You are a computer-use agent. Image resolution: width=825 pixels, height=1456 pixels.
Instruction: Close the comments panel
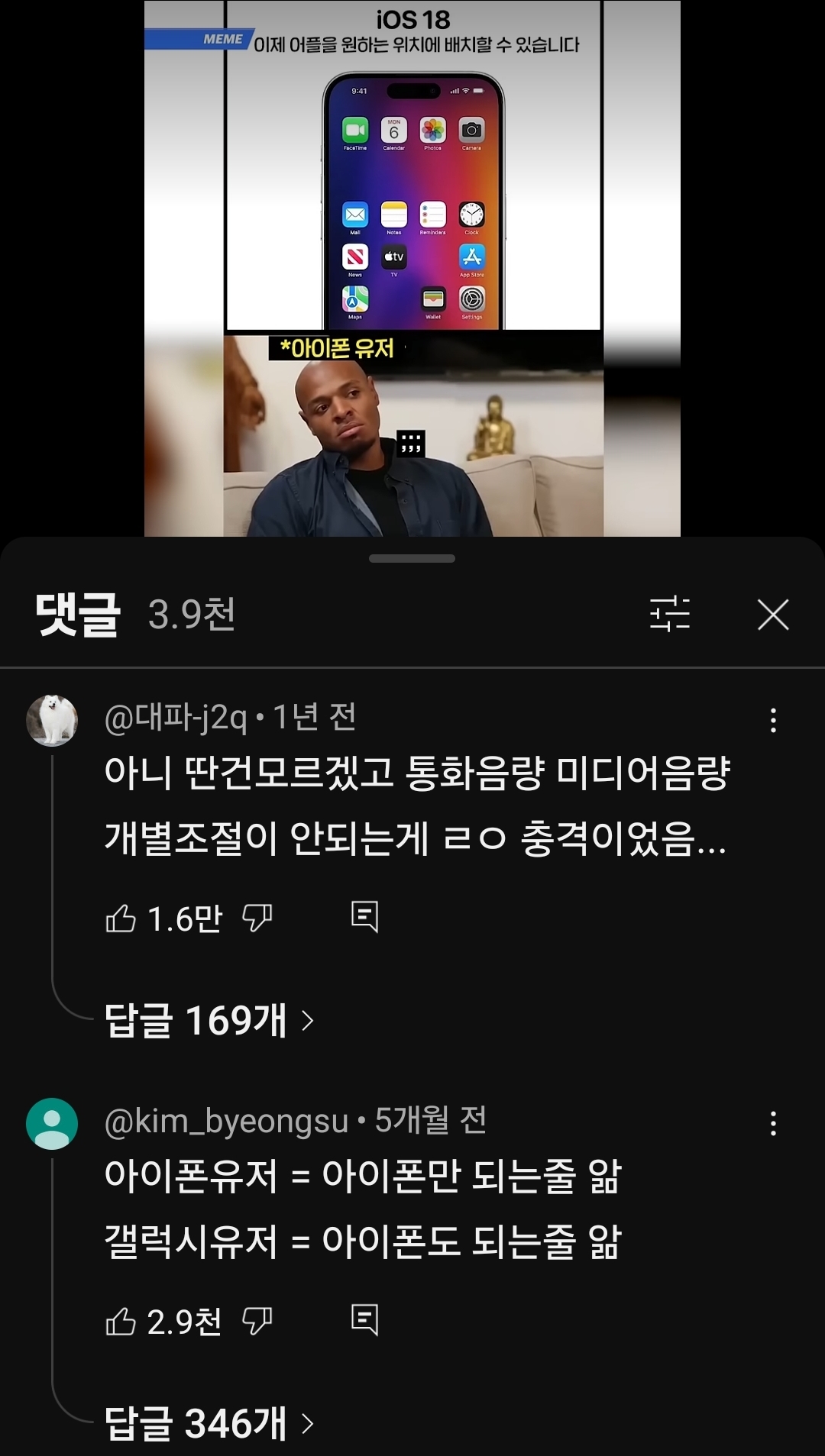773,615
